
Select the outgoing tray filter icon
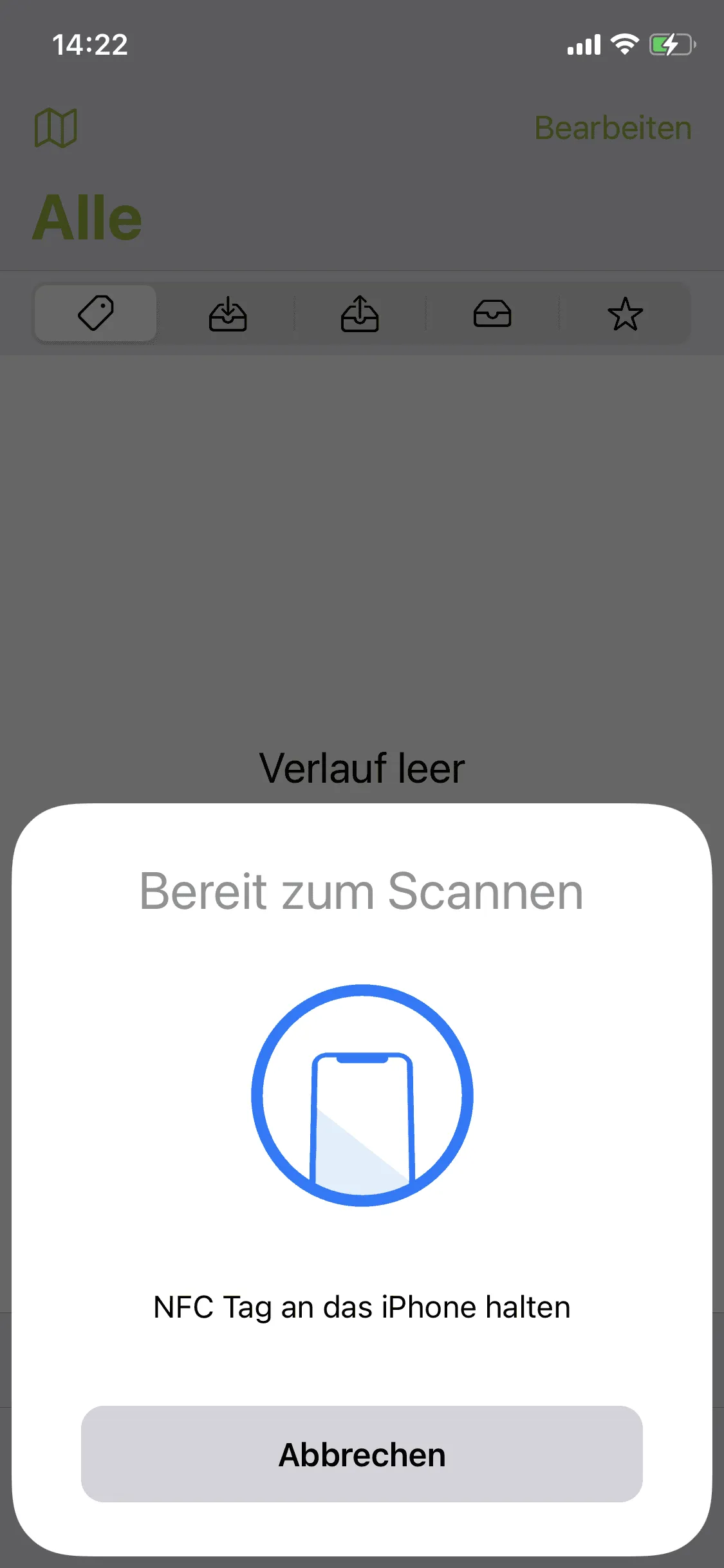[x=360, y=313]
